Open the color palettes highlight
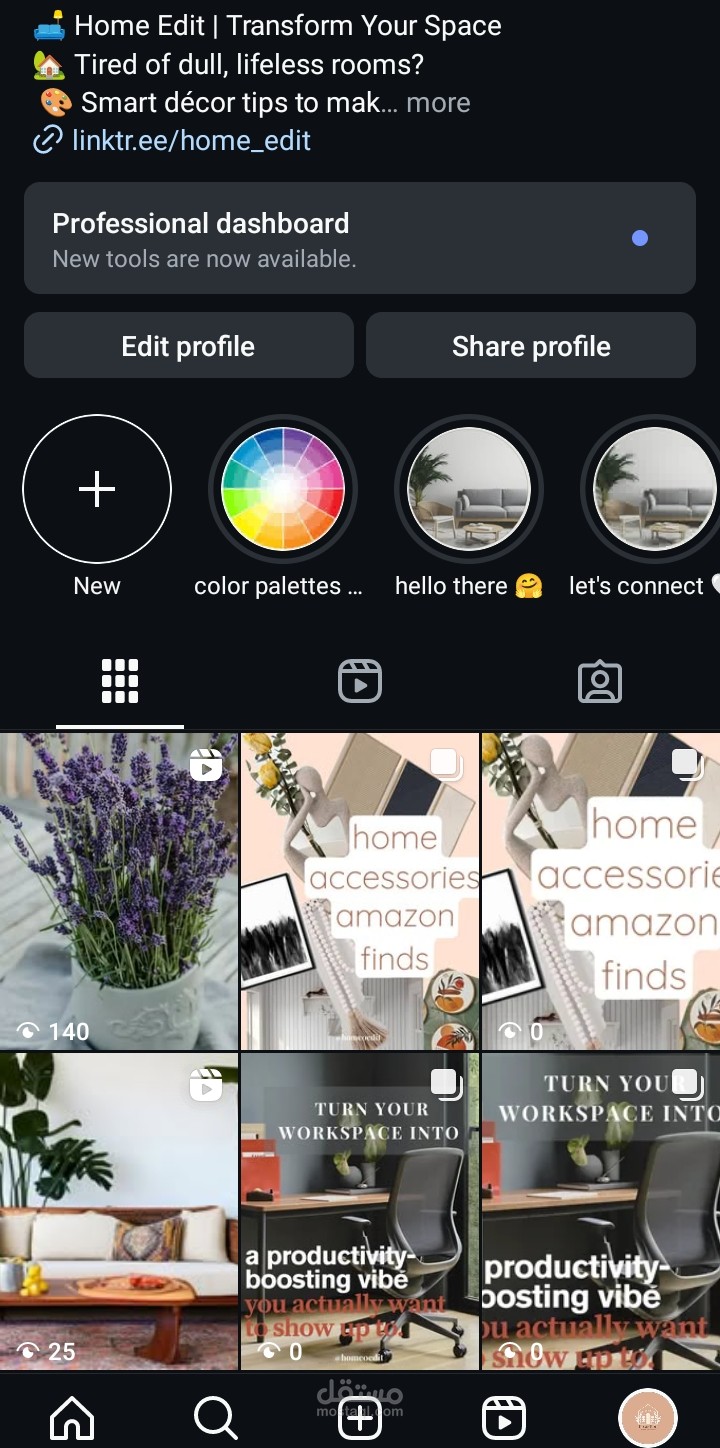 [x=283, y=490]
